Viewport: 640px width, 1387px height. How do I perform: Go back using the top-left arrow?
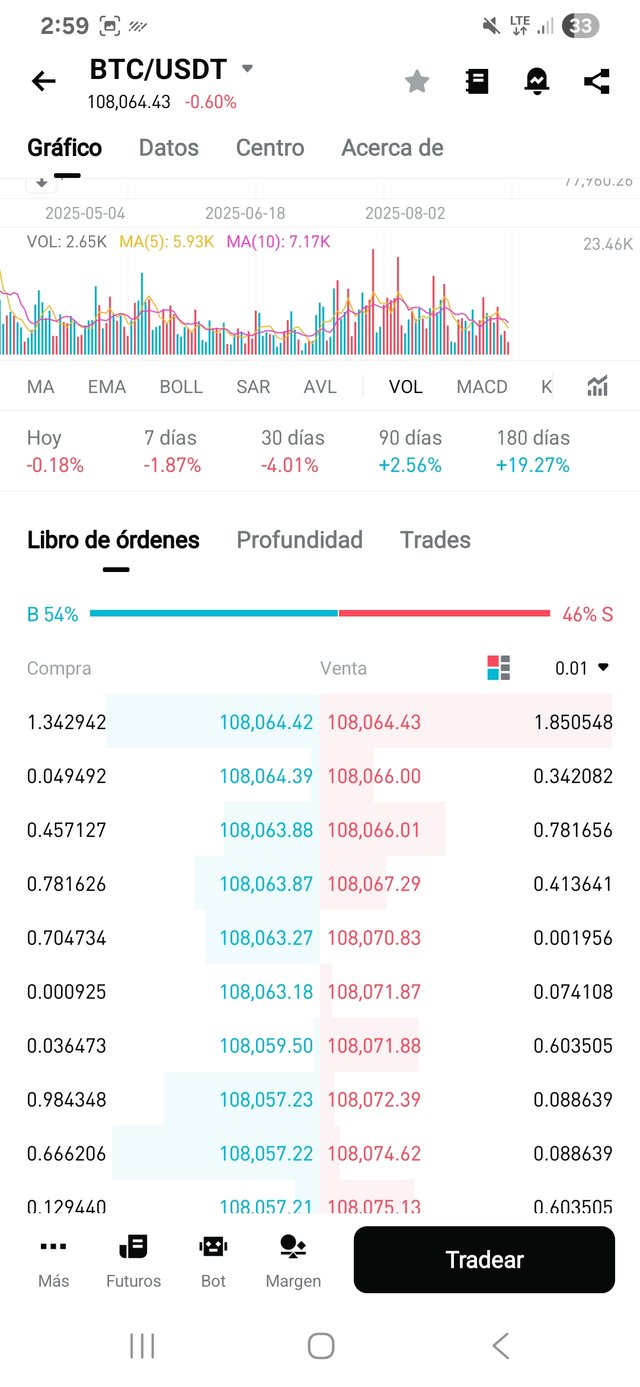44,81
